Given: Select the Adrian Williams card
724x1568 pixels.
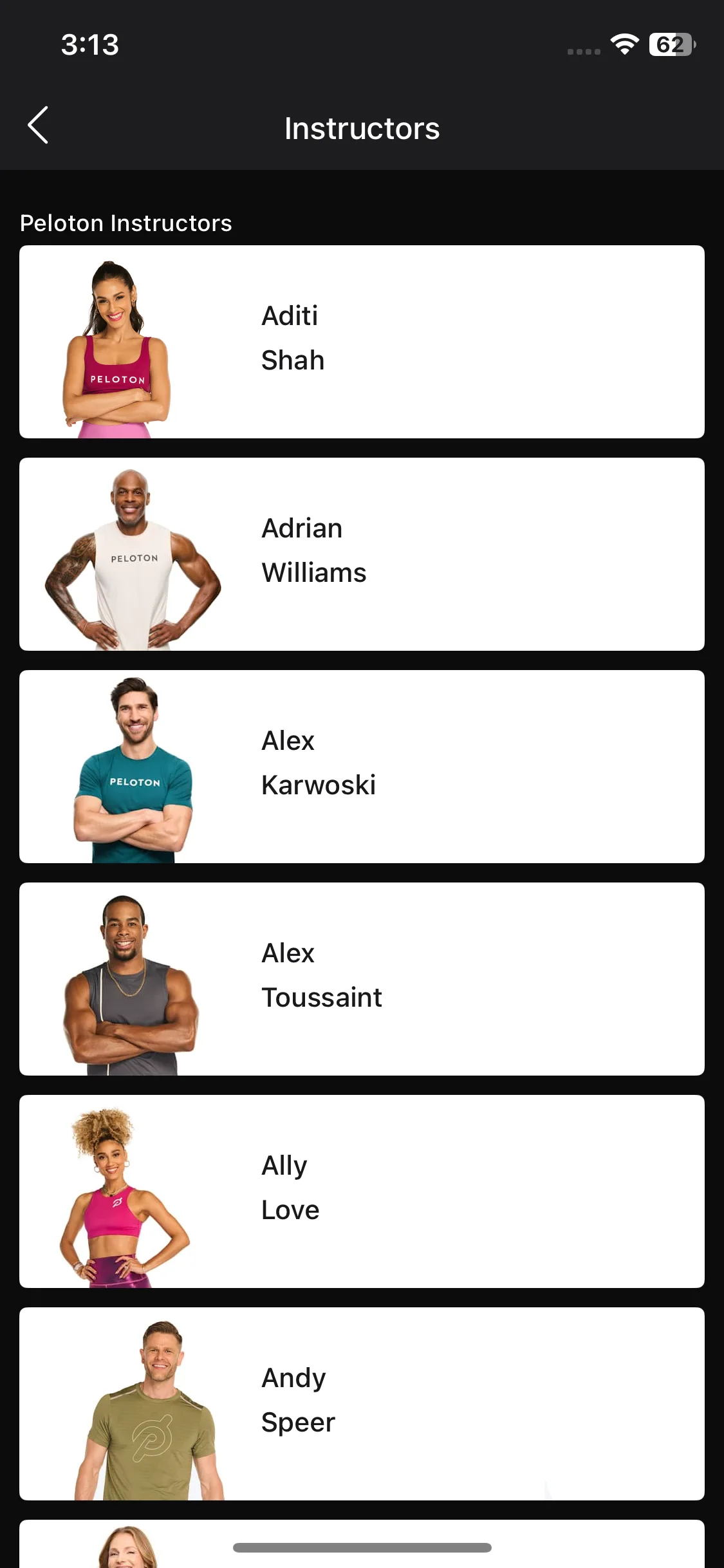Looking at the screenshot, I should click(x=362, y=554).
